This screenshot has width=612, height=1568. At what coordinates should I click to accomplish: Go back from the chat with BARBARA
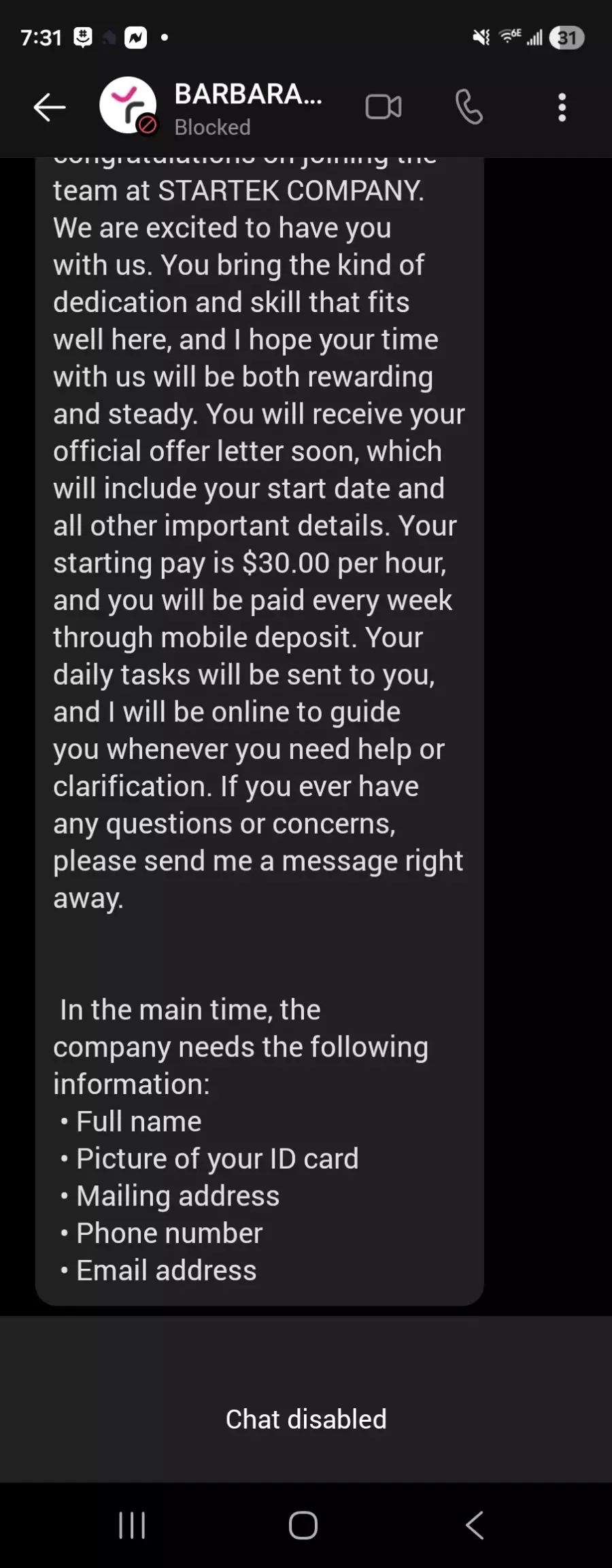tap(50, 107)
